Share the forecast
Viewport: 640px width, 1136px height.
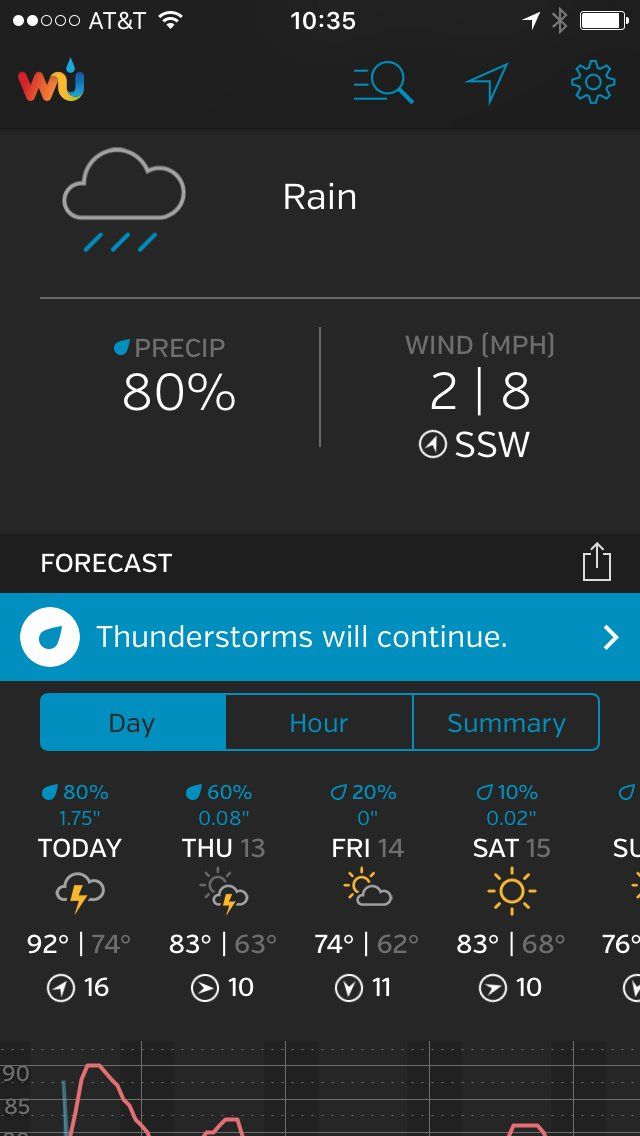coord(596,562)
